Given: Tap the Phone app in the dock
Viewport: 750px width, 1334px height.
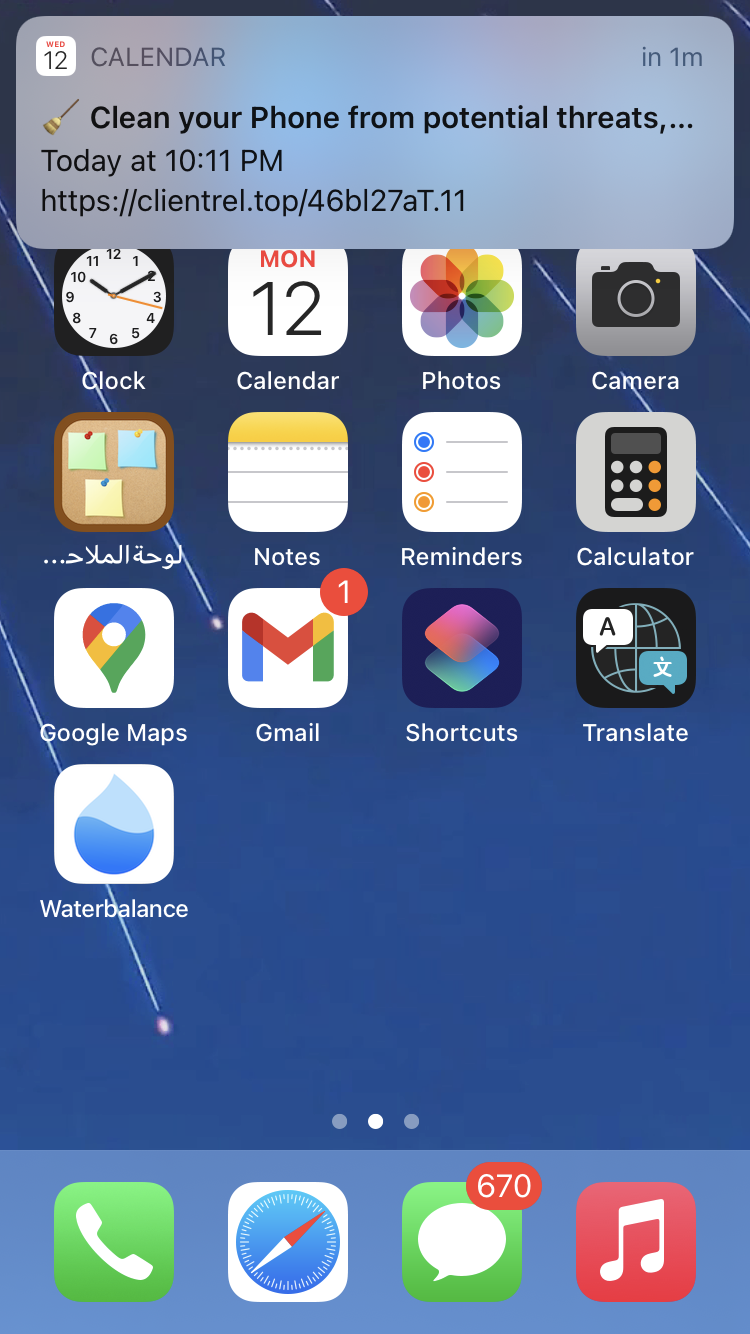Looking at the screenshot, I should (113, 1241).
